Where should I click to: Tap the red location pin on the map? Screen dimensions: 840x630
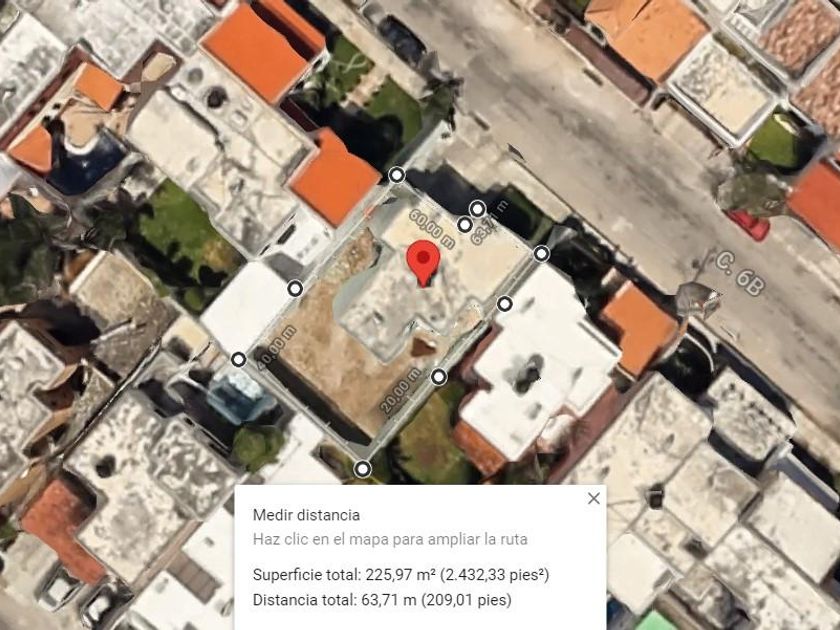[423, 263]
